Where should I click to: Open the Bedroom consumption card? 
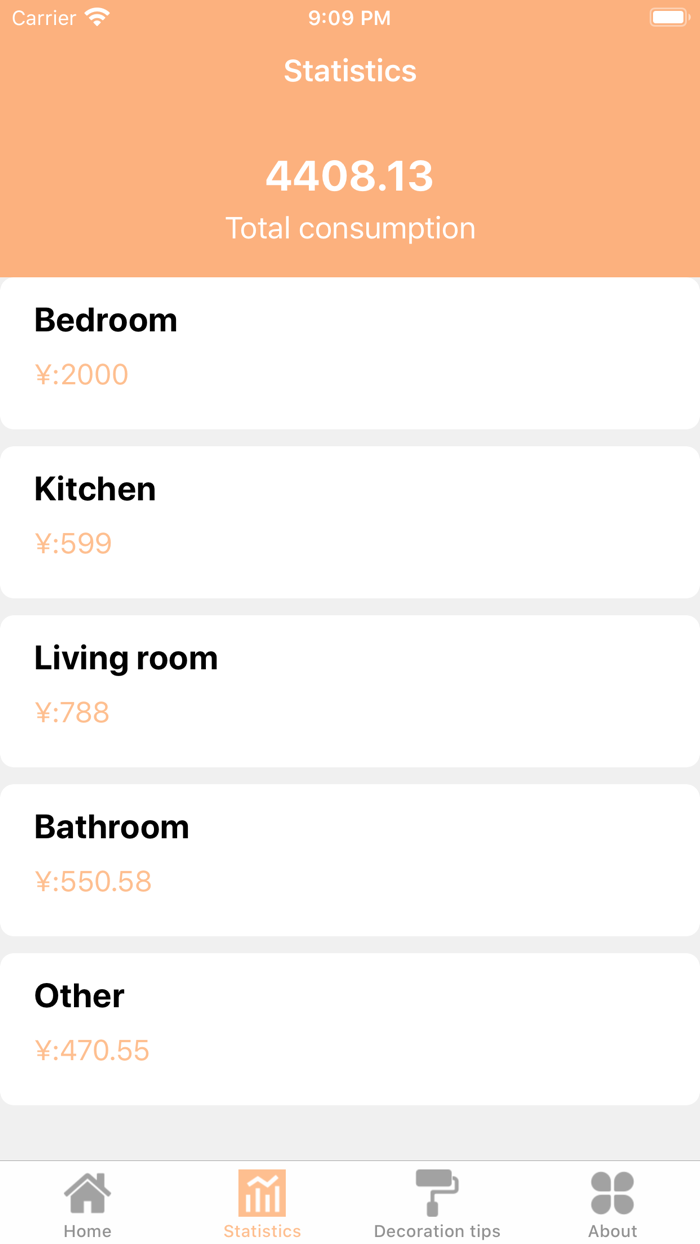[x=350, y=353]
